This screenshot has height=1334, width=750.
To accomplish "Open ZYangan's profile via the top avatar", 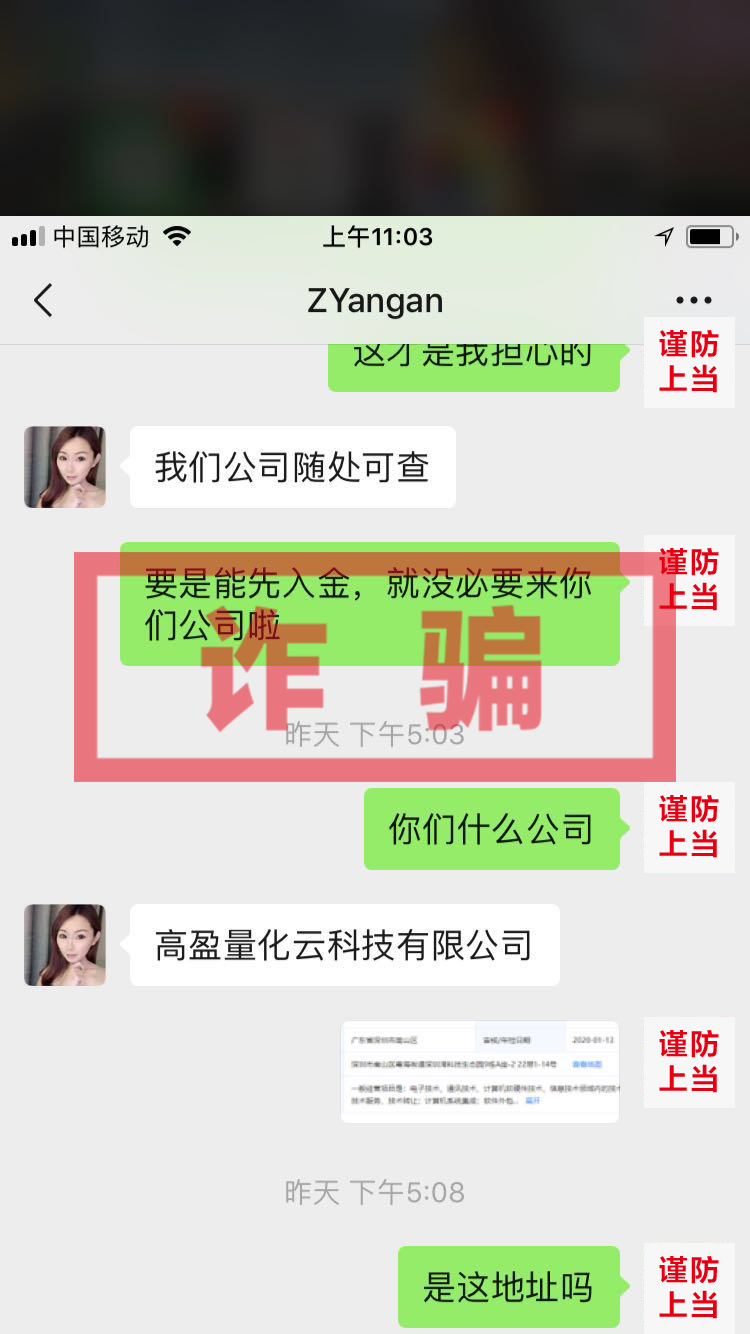I will point(64,467).
